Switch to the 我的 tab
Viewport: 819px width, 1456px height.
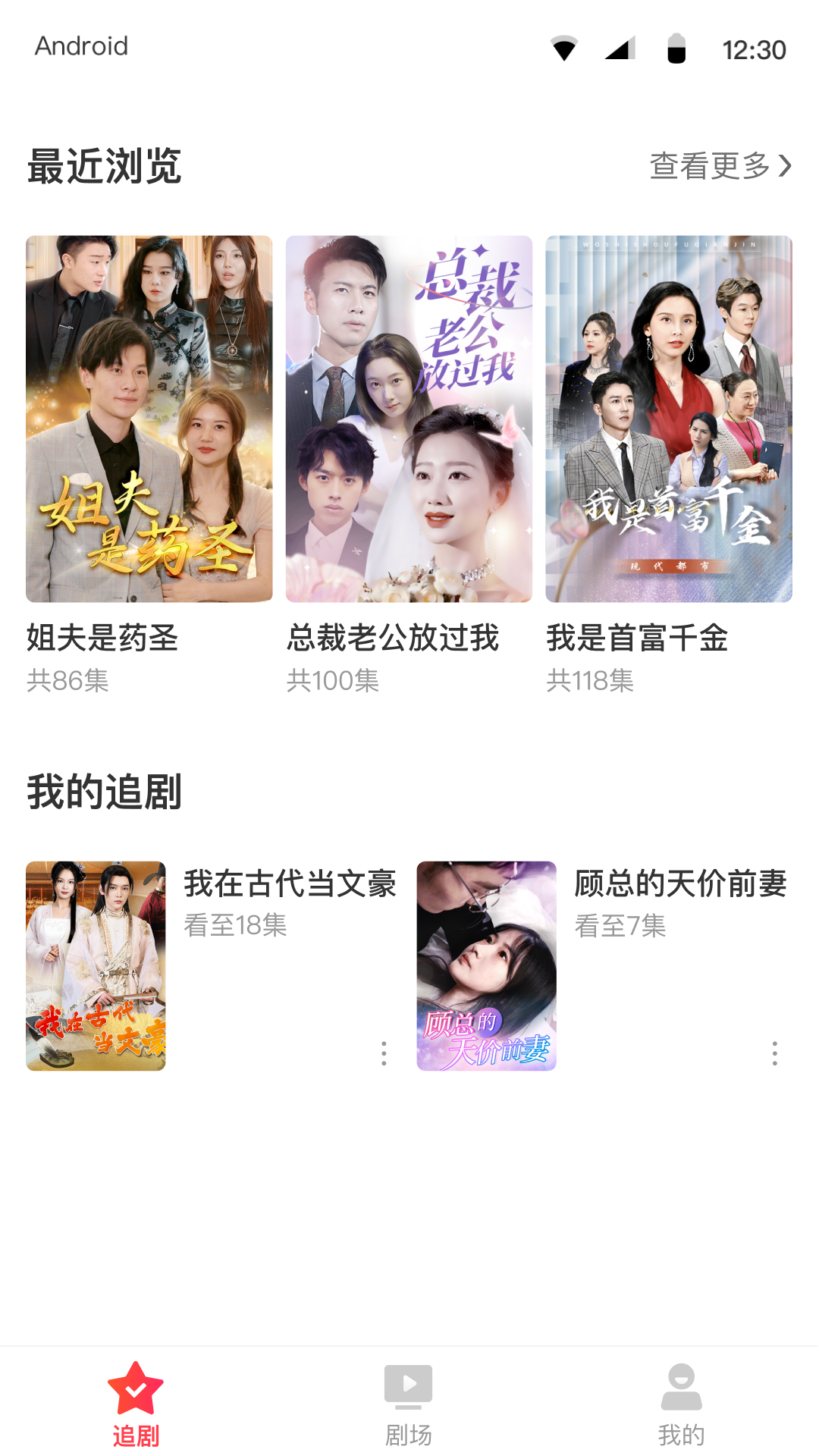point(682,1407)
